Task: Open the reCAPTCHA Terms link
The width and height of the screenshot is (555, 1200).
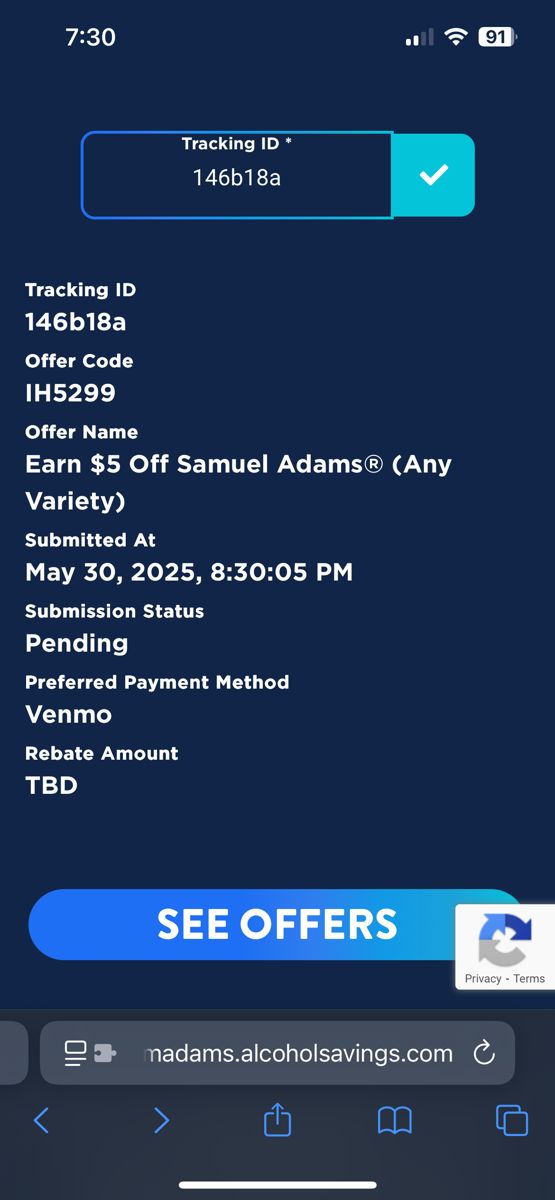Action: (x=529, y=978)
